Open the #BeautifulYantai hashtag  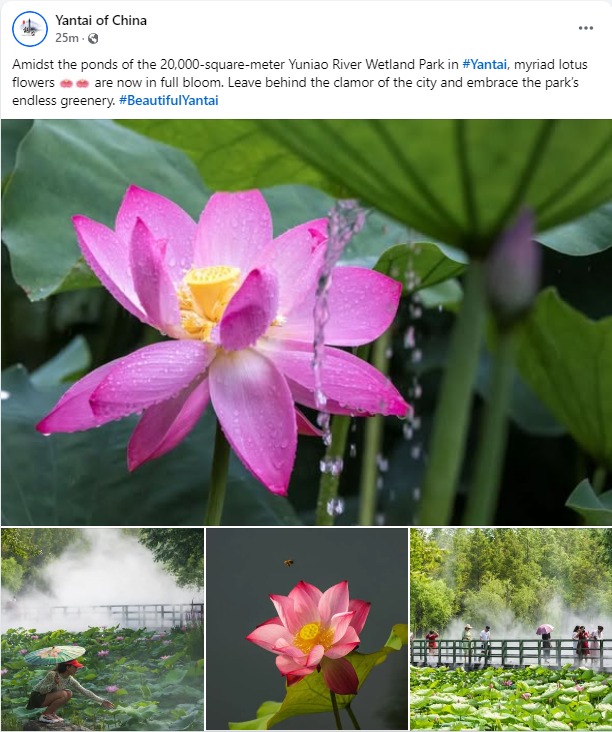(x=168, y=100)
